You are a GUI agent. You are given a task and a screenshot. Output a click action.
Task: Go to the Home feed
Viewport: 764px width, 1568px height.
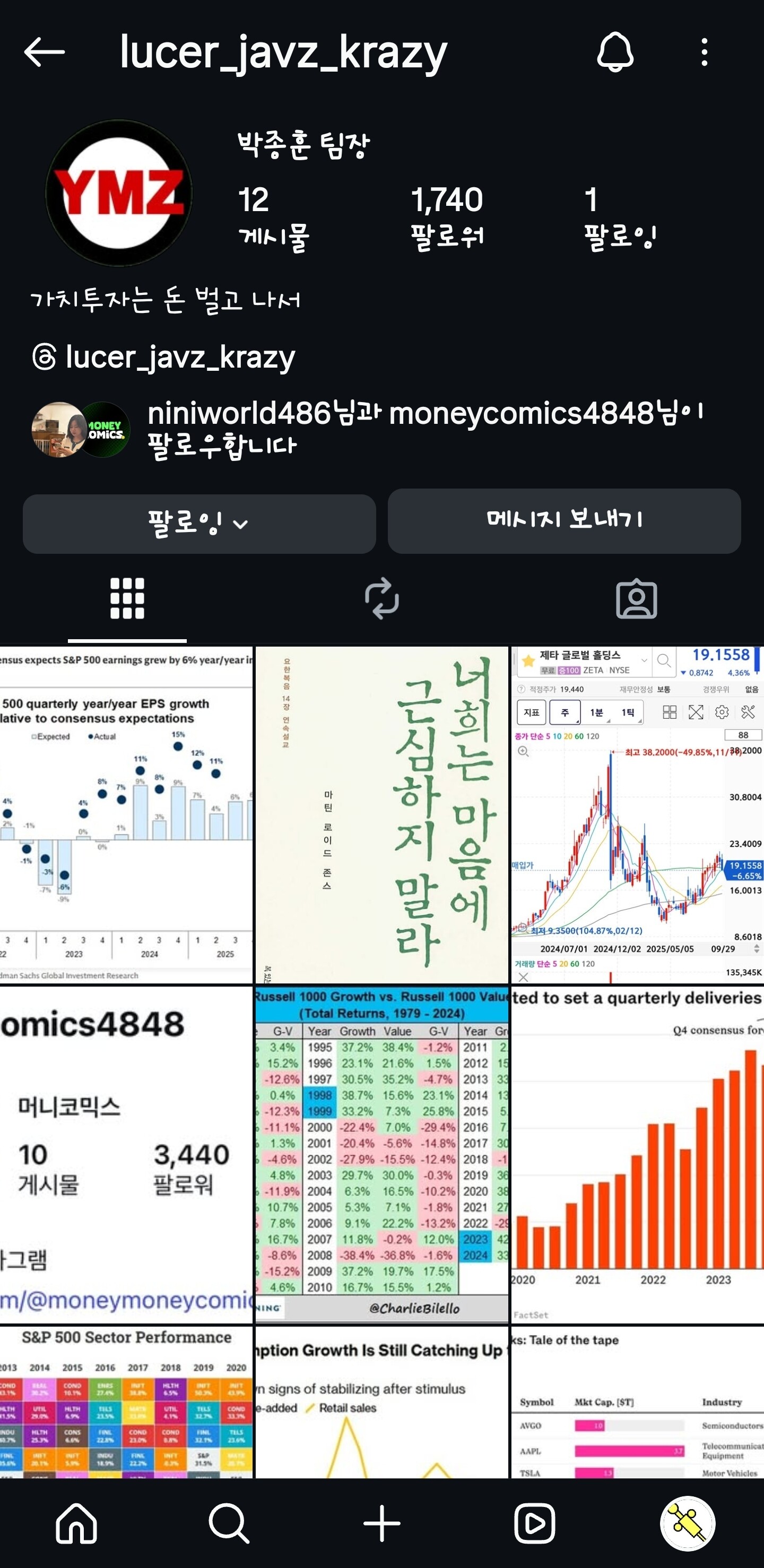click(x=76, y=1523)
